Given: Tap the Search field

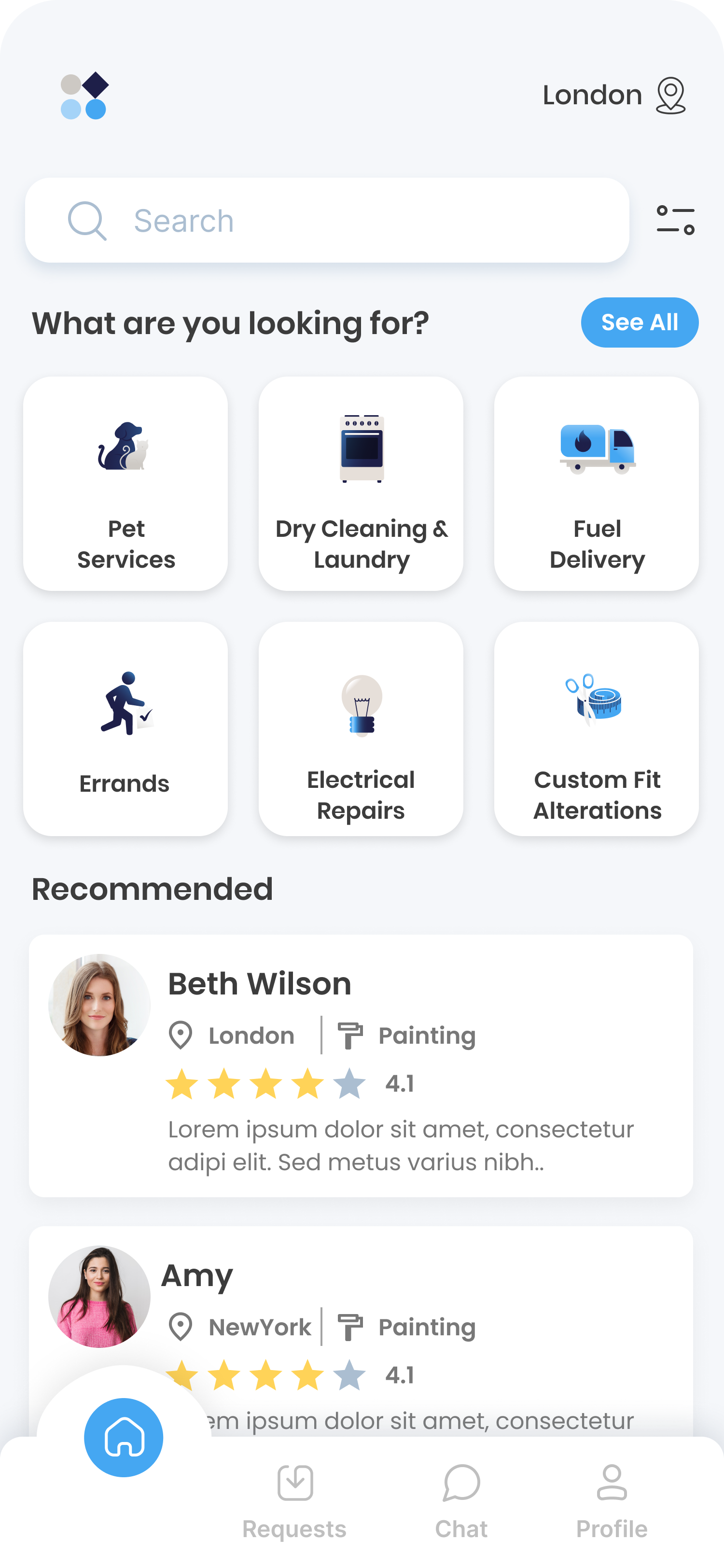Looking at the screenshot, I should [327, 220].
